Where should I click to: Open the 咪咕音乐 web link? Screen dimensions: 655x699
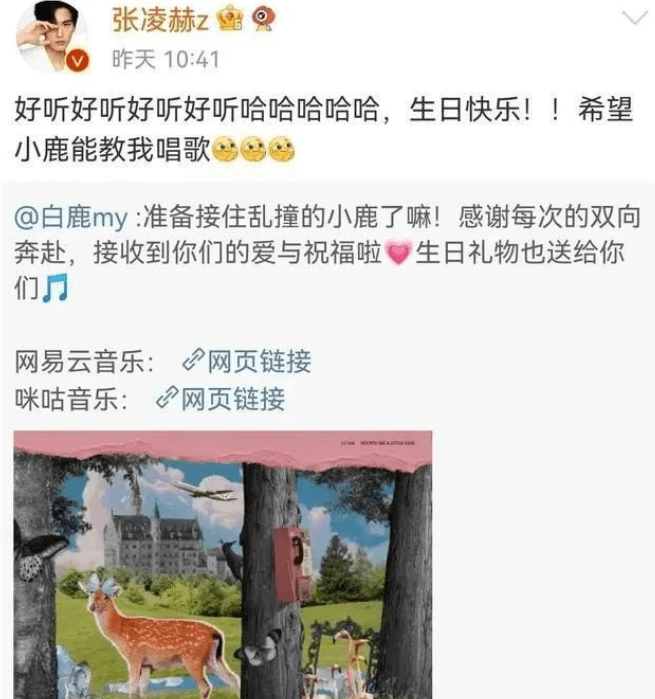tap(220, 400)
